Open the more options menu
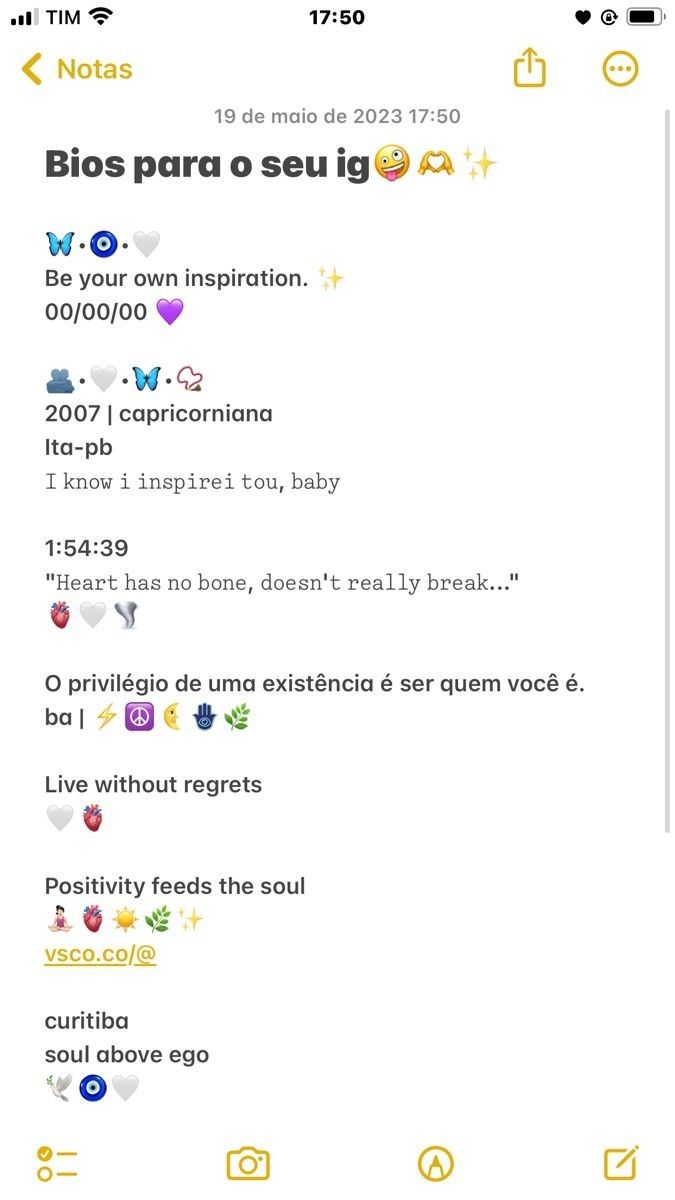675x1200 pixels. click(x=620, y=69)
